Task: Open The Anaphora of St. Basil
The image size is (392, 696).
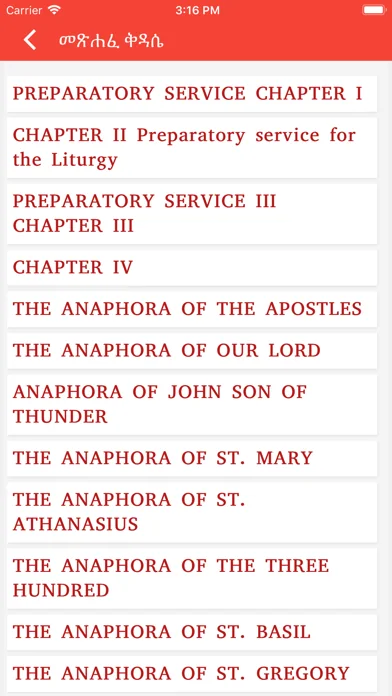Action: pos(192,632)
